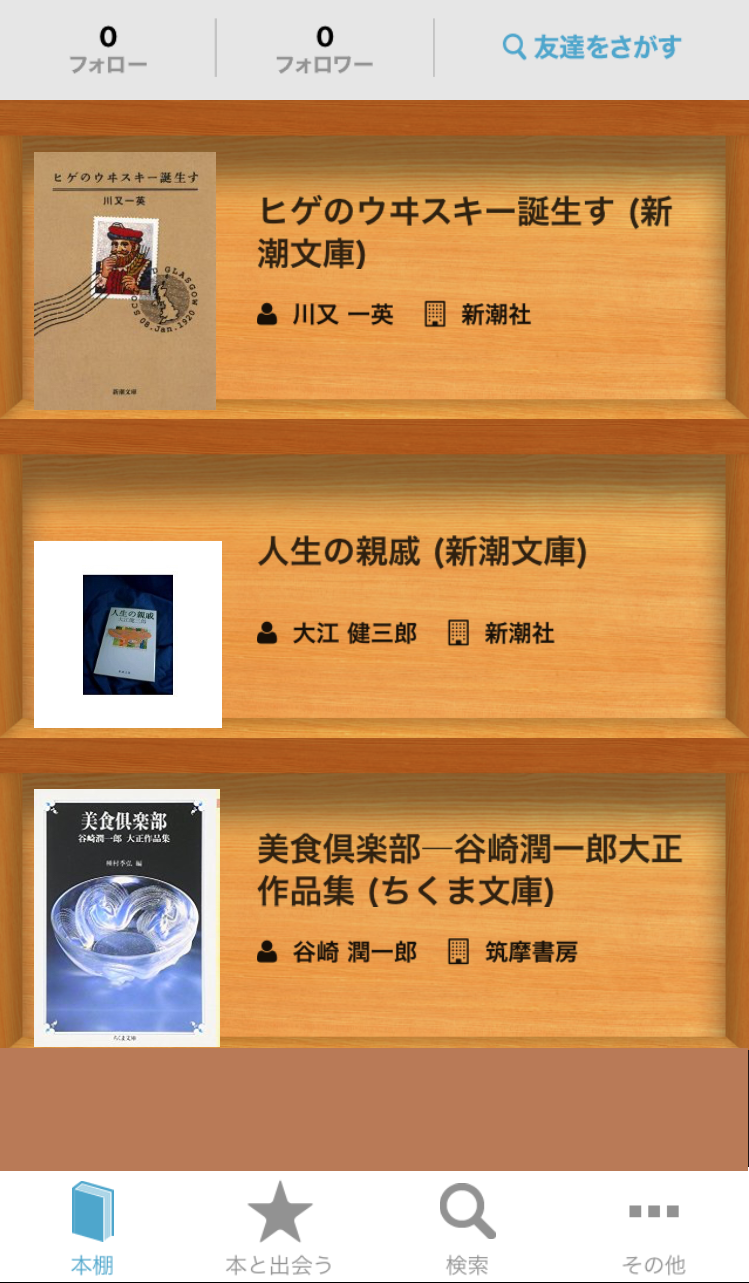Image resolution: width=749 pixels, height=1283 pixels.
Task: Tap 友達をさがす to find friends
Action: (x=592, y=47)
